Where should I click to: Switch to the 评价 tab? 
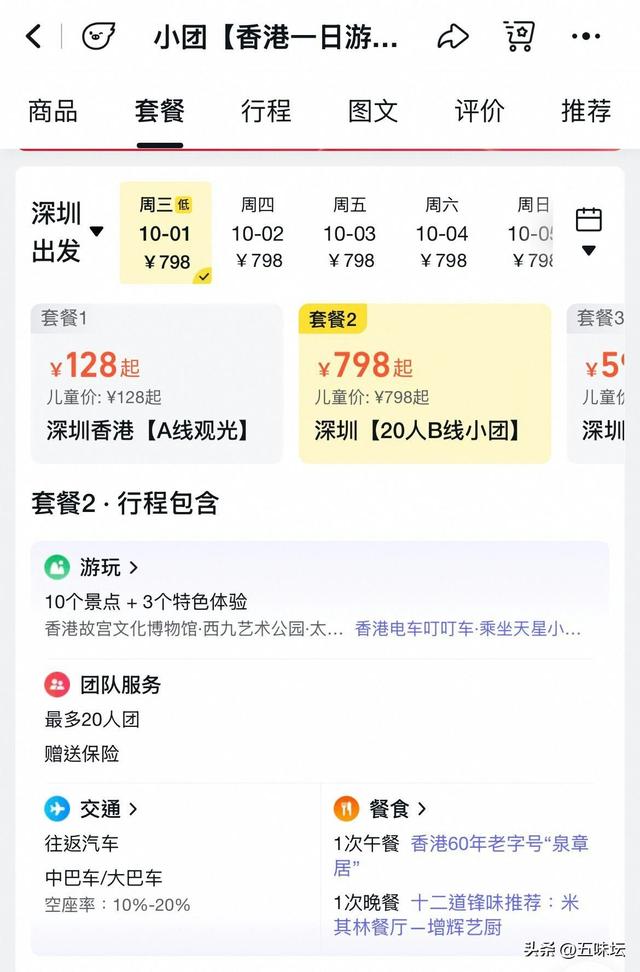(x=480, y=111)
